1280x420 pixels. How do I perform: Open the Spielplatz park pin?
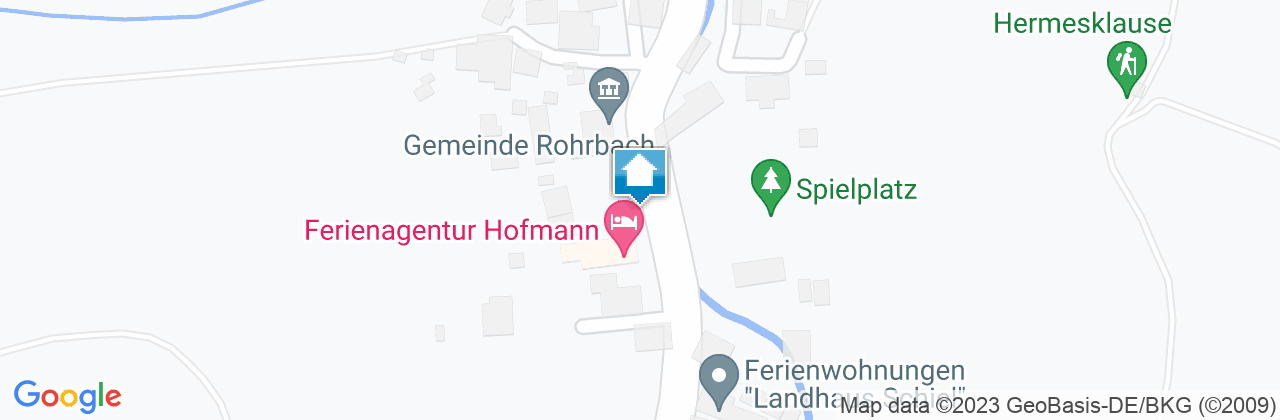pyautogui.click(x=770, y=183)
